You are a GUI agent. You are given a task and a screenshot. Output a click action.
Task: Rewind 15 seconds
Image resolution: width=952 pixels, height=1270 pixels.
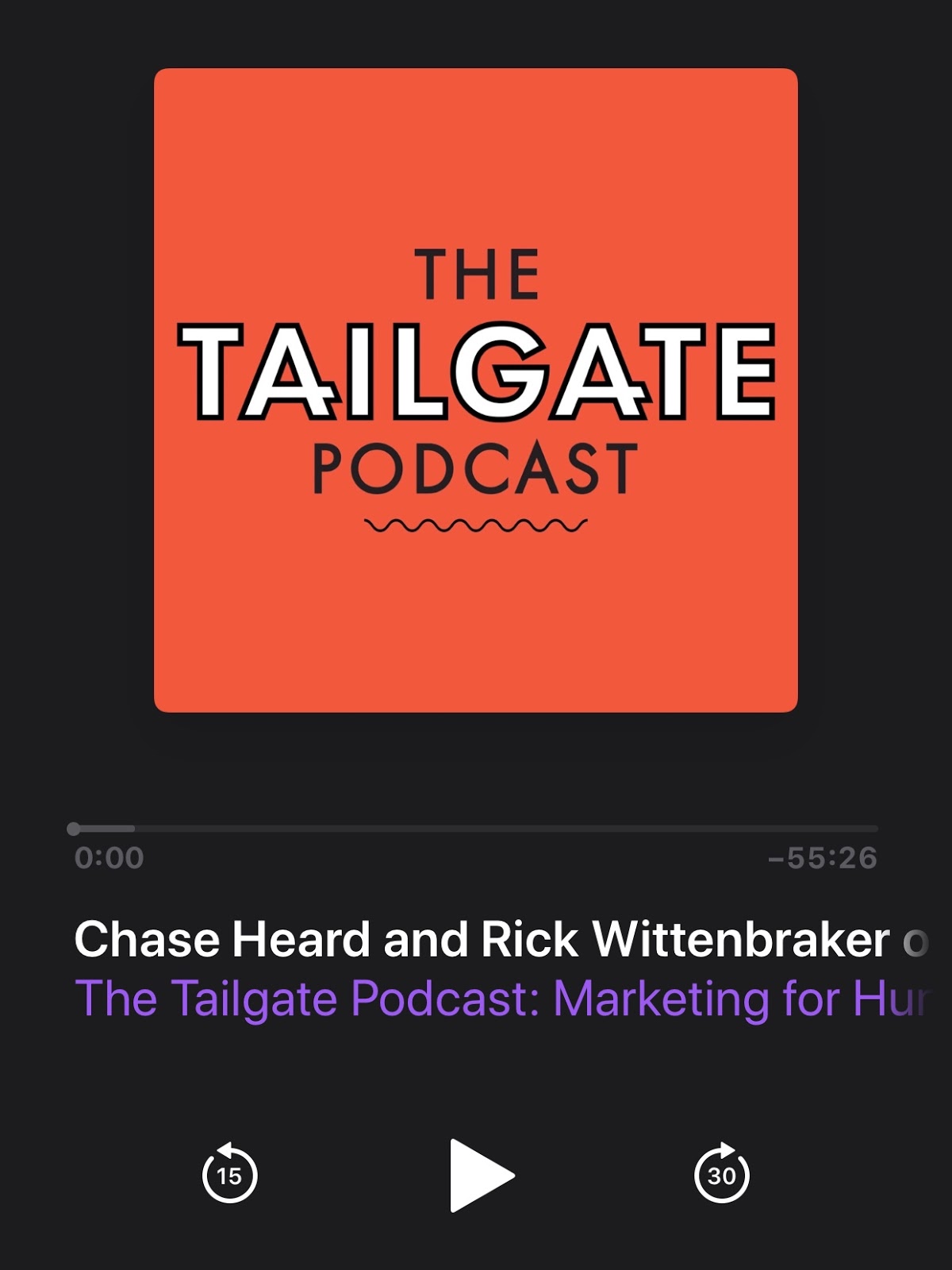(229, 1174)
